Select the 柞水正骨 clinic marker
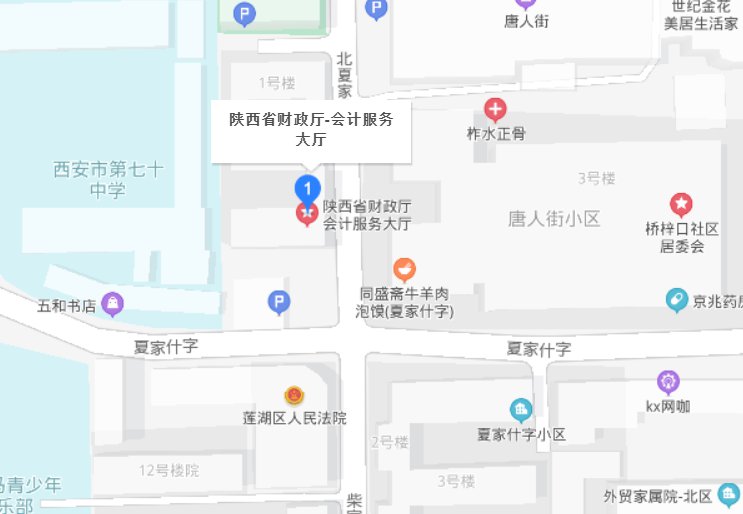This screenshot has height=514, width=743. click(x=495, y=109)
